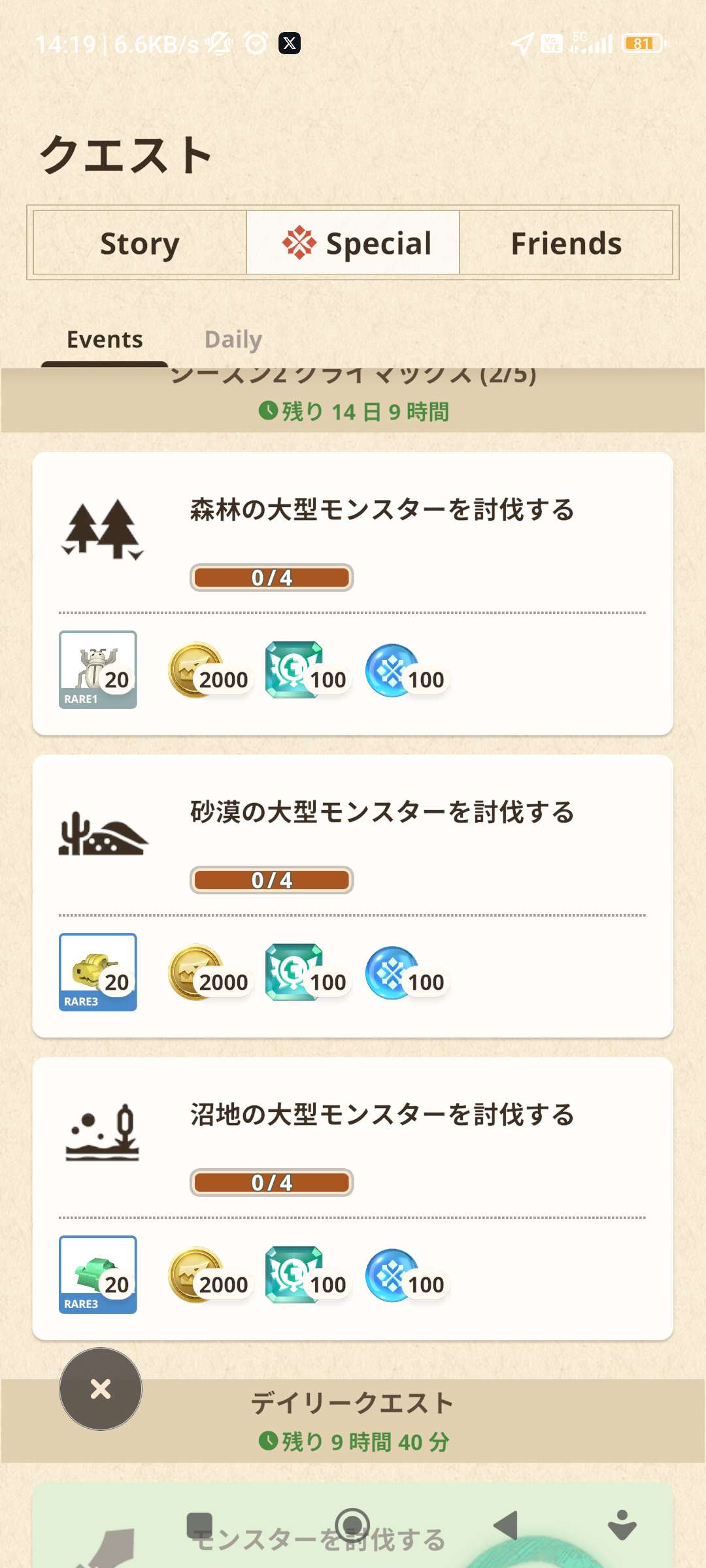Close the quest screen with the X button
Image resolution: width=706 pixels, height=1568 pixels.
click(x=101, y=1389)
